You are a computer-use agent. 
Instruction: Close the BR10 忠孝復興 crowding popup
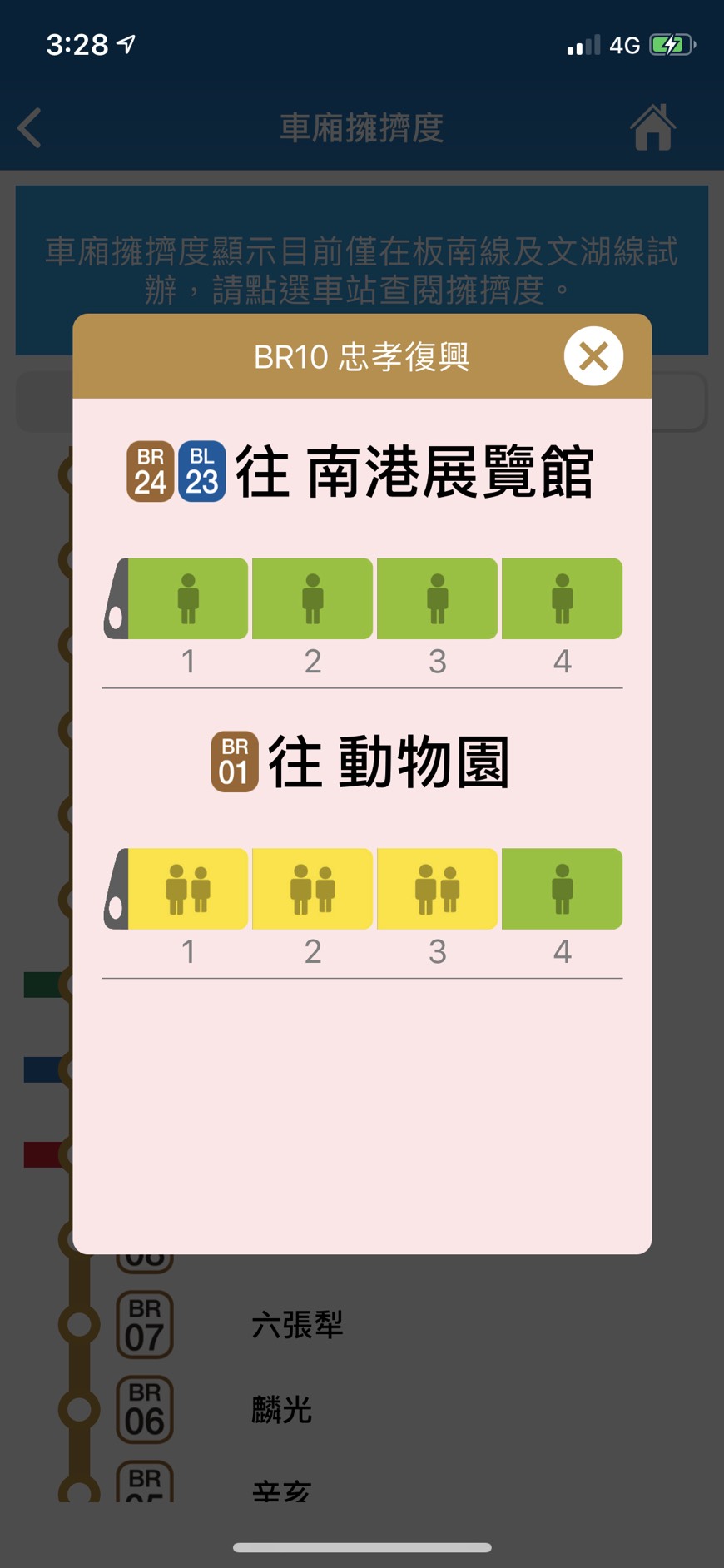point(593,356)
